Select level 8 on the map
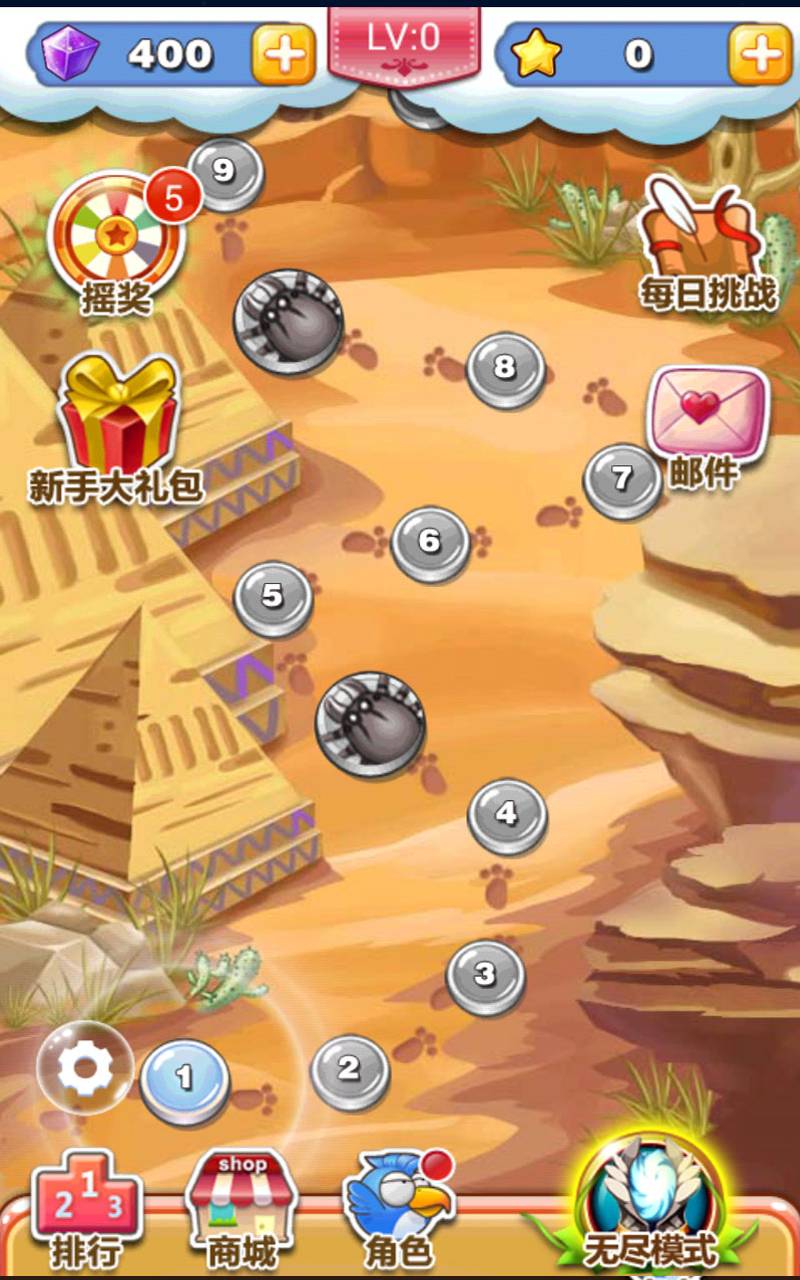The image size is (800, 1280). pyautogui.click(x=505, y=369)
